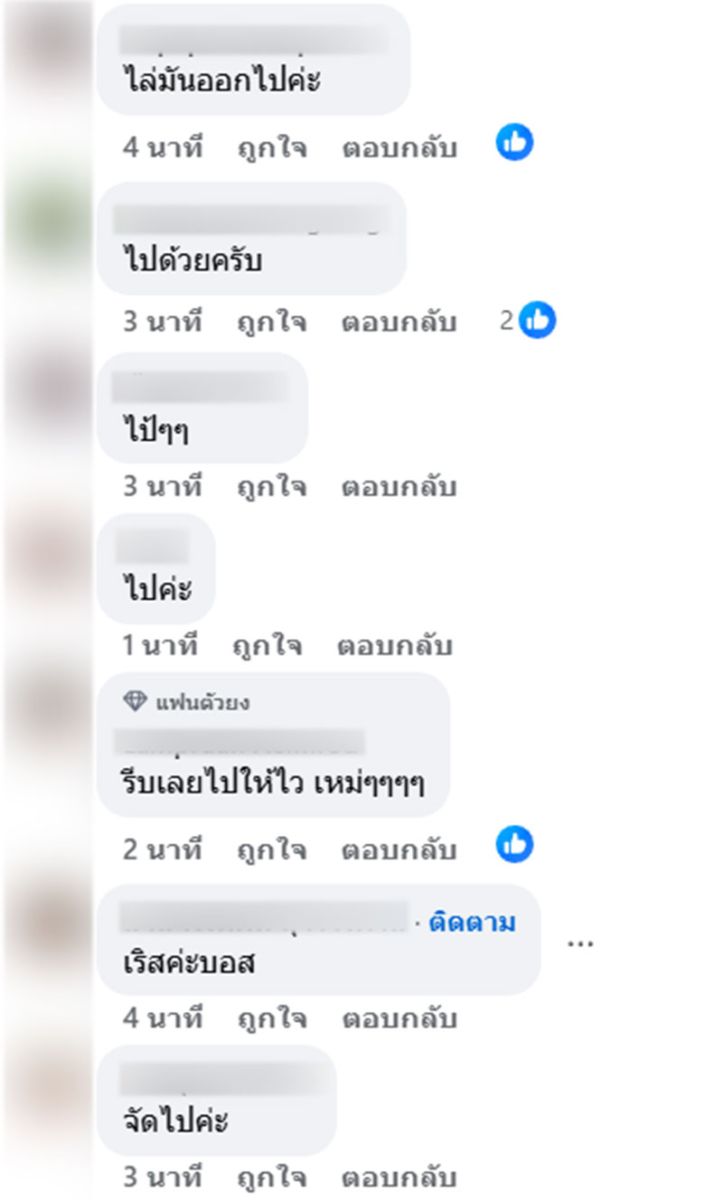Like the comment "ไปๆๆ"

point(271,487)
